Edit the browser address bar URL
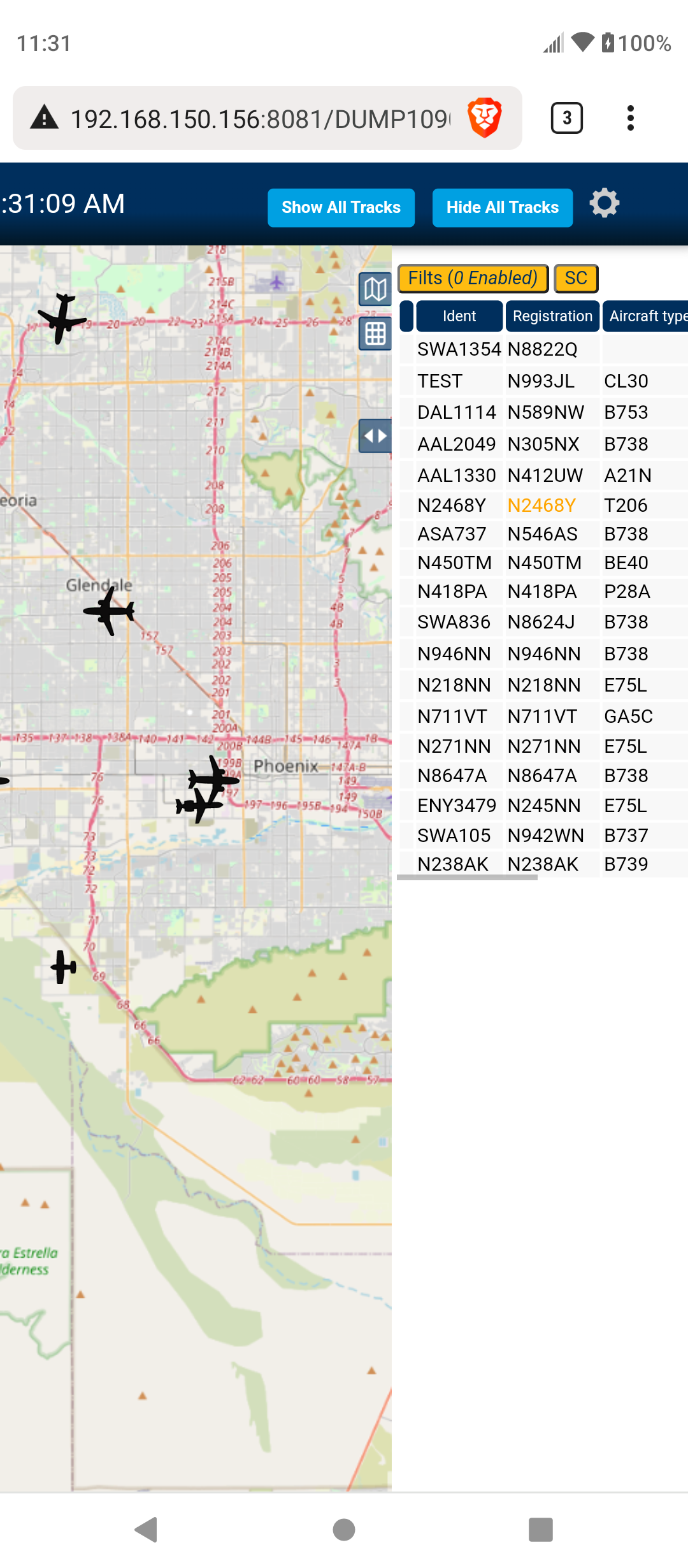 [261, 119]
